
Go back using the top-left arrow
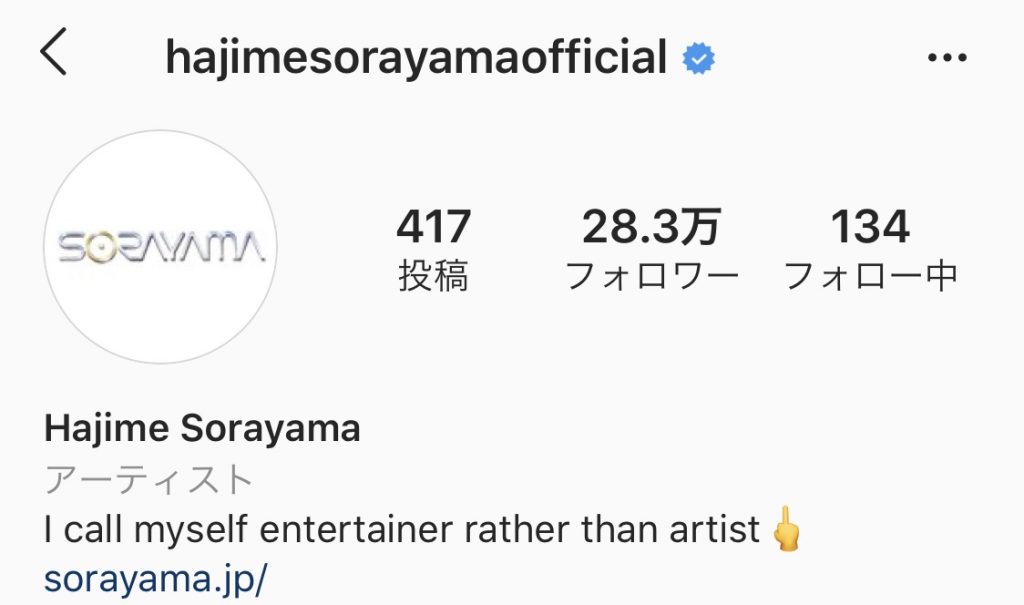click(53, 53)
